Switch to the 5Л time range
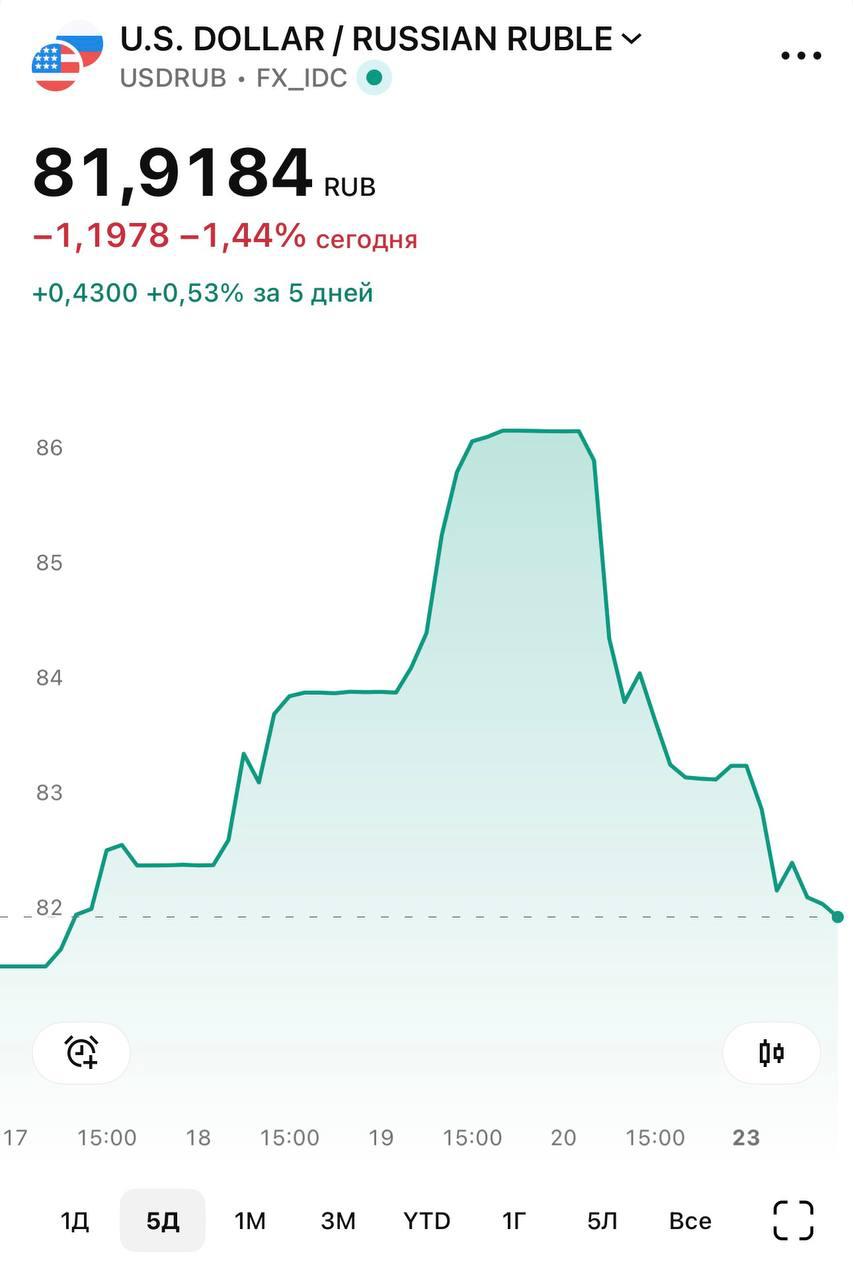 tap(602, 1221)
